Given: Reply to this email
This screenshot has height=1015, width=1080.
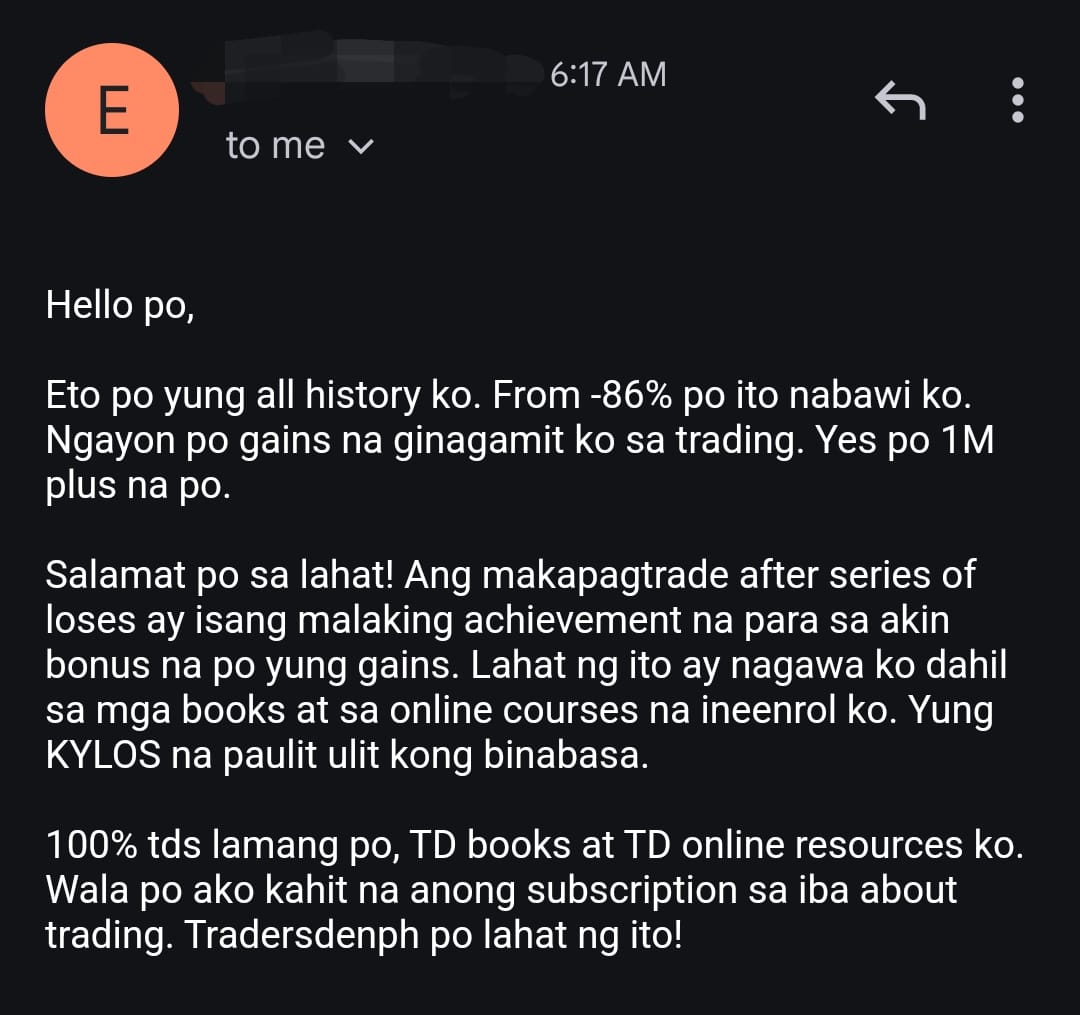Looking at the screenshot, I should coord(900,100).
